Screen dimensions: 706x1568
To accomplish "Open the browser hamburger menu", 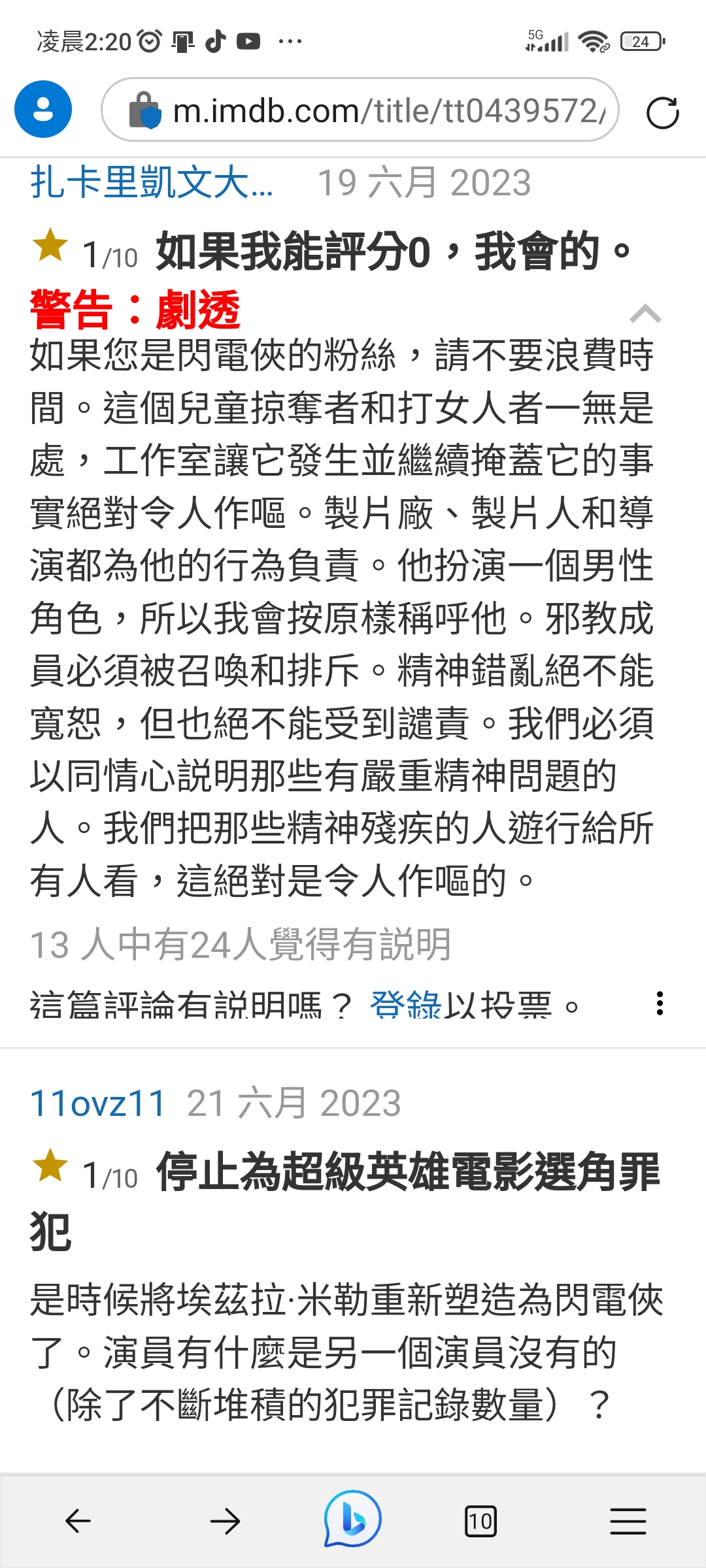I will (628, 1521).
